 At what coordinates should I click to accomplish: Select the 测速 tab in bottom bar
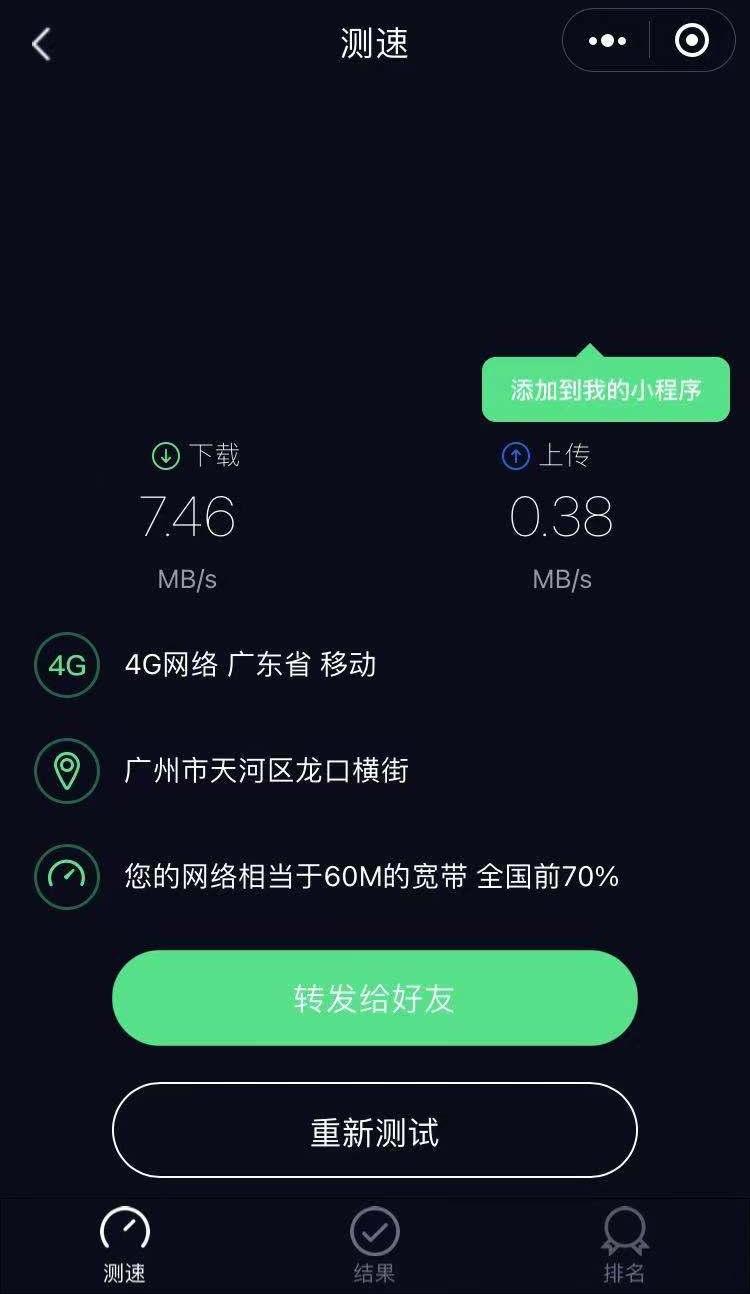click(x=124, y=1245)
